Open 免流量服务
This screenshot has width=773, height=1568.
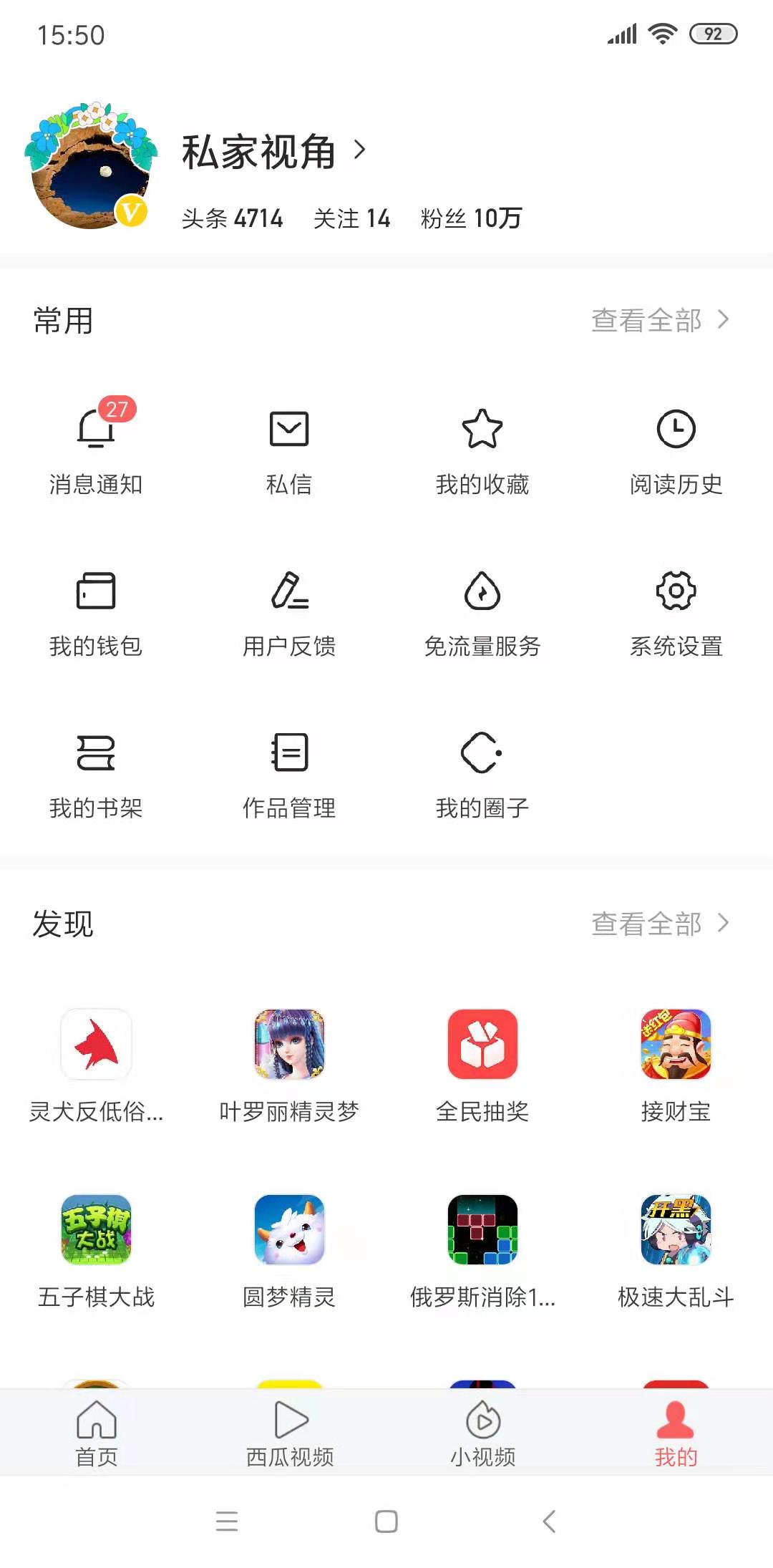[482, 612]
